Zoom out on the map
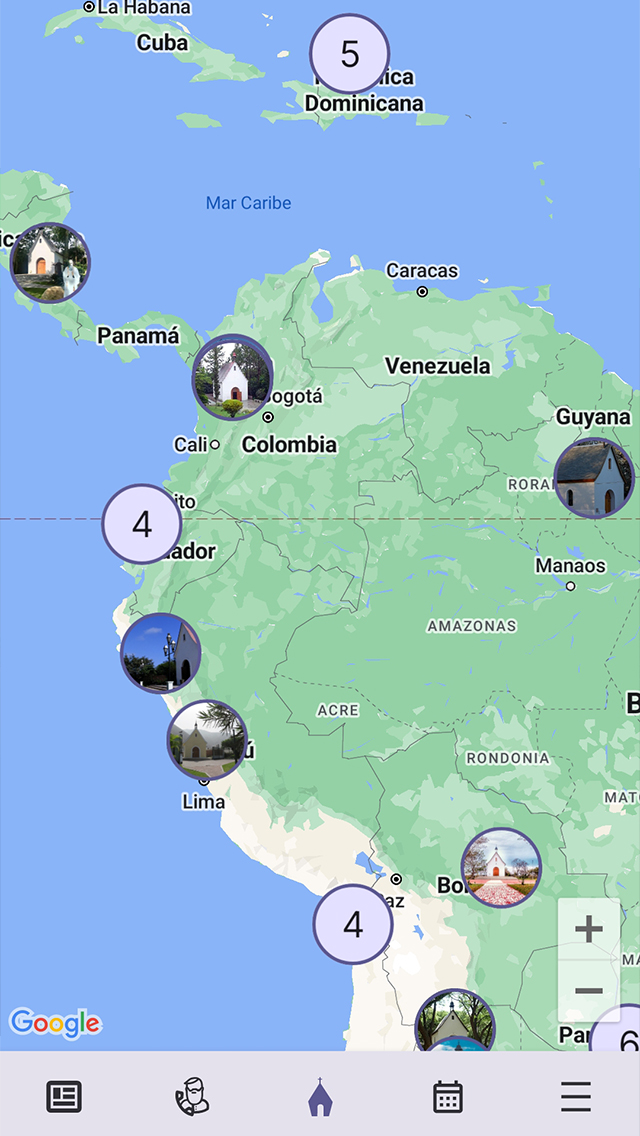640x1136 pixels. coord(589,991)
